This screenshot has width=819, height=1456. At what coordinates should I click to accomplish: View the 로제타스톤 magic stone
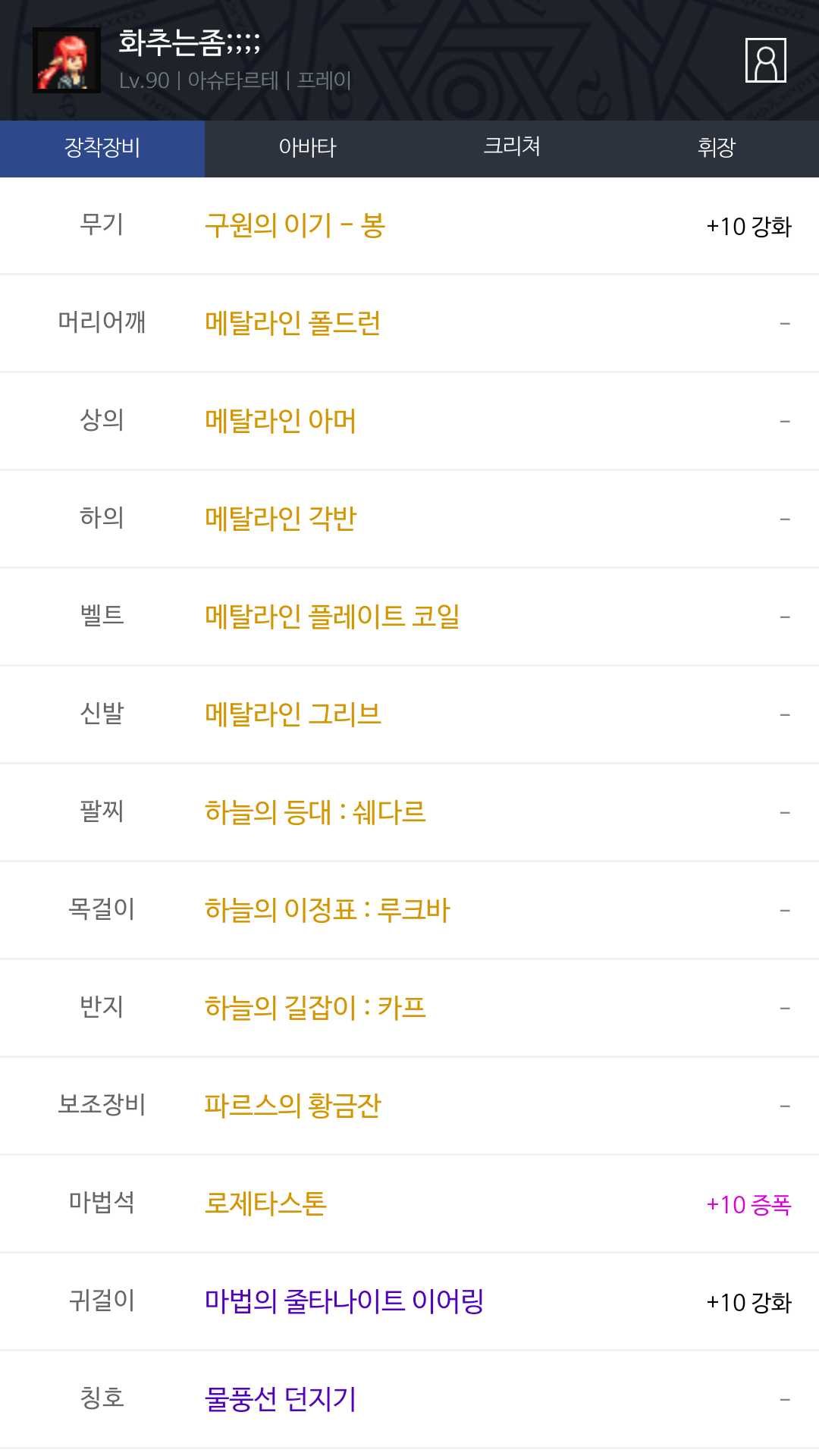(x=265, y=1203)
